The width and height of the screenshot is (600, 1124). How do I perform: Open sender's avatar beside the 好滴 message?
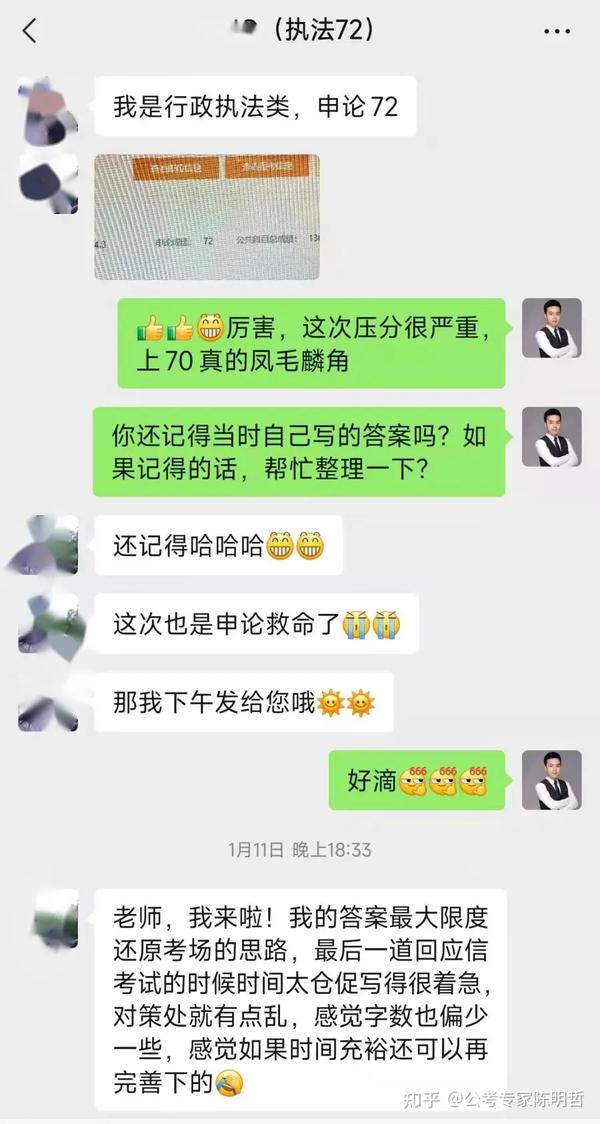tap(551, 780)
